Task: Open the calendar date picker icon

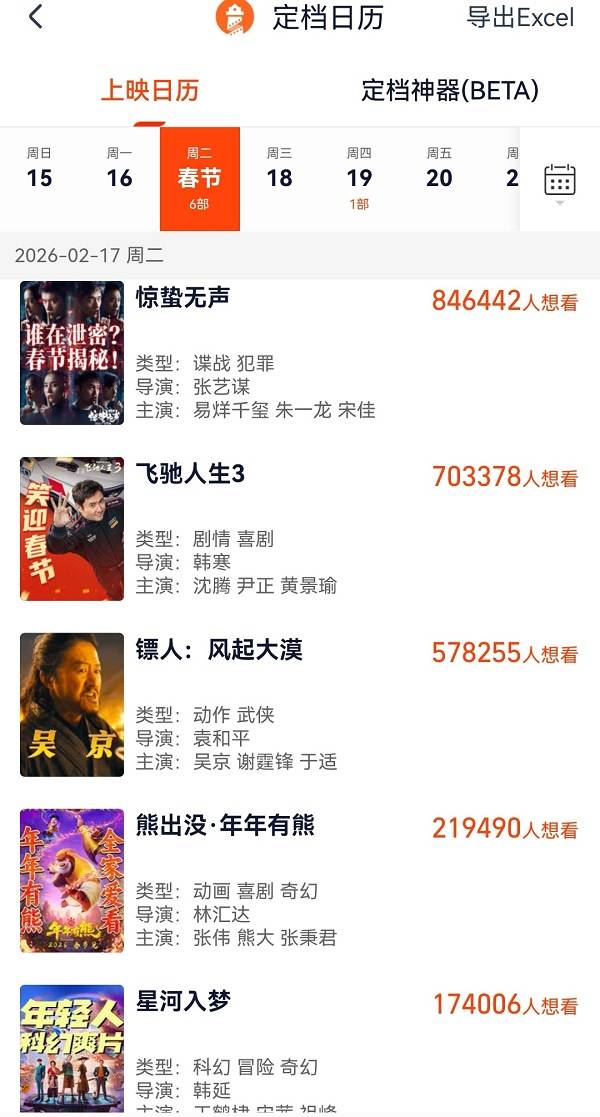Action: coord(559,181)
